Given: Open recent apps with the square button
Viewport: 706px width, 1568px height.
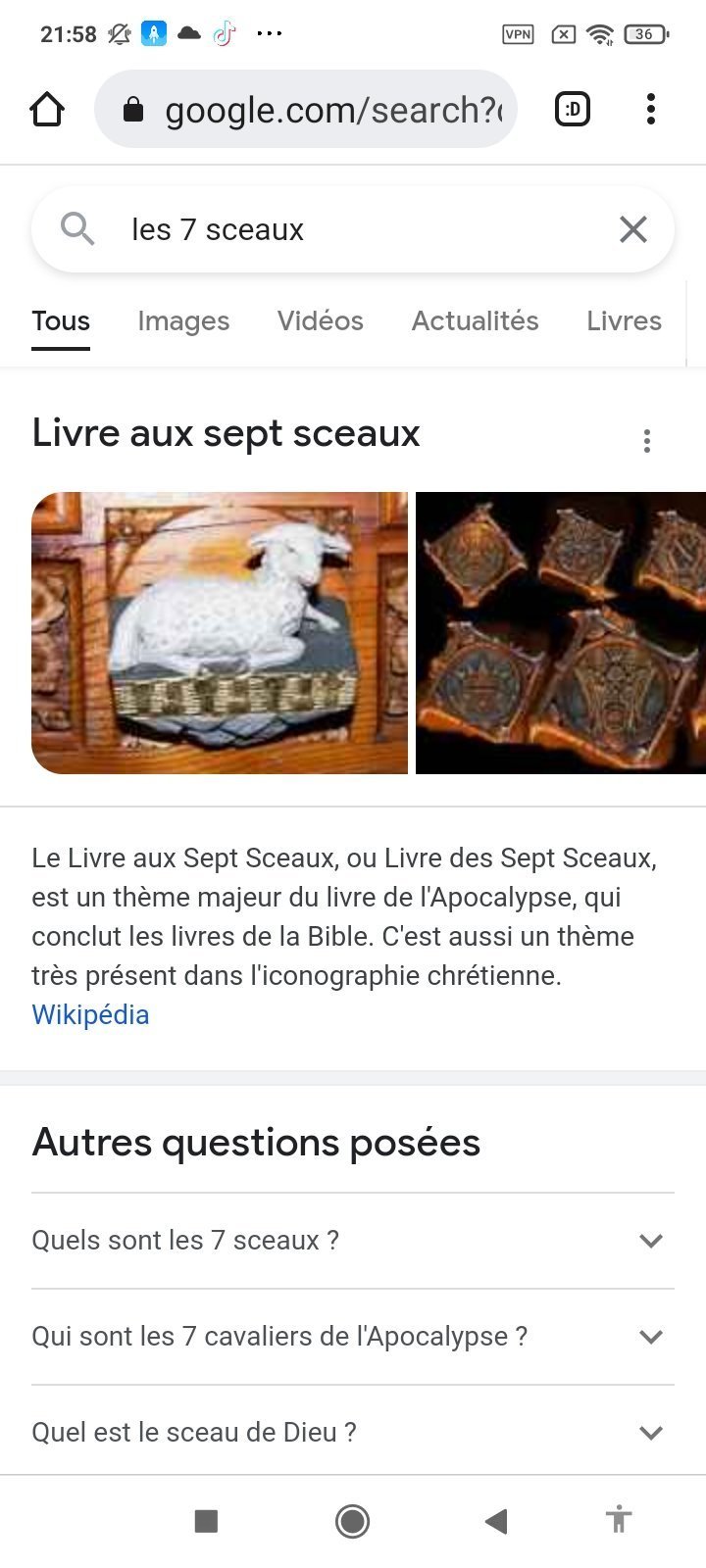Looking at the screenshot, I should pos(206,1521).
